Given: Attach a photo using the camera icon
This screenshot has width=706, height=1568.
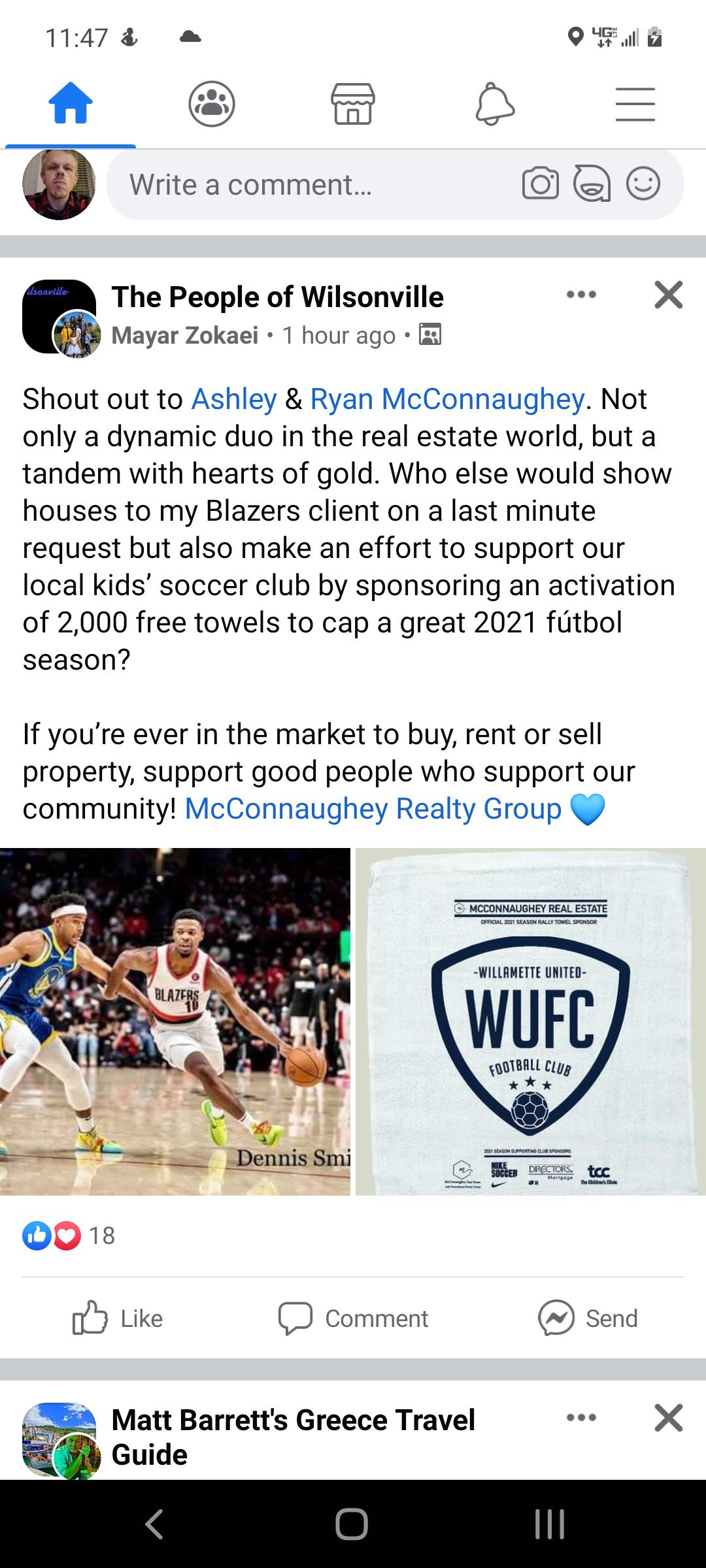Looking at the screenshot, I should tap(541, 184).
